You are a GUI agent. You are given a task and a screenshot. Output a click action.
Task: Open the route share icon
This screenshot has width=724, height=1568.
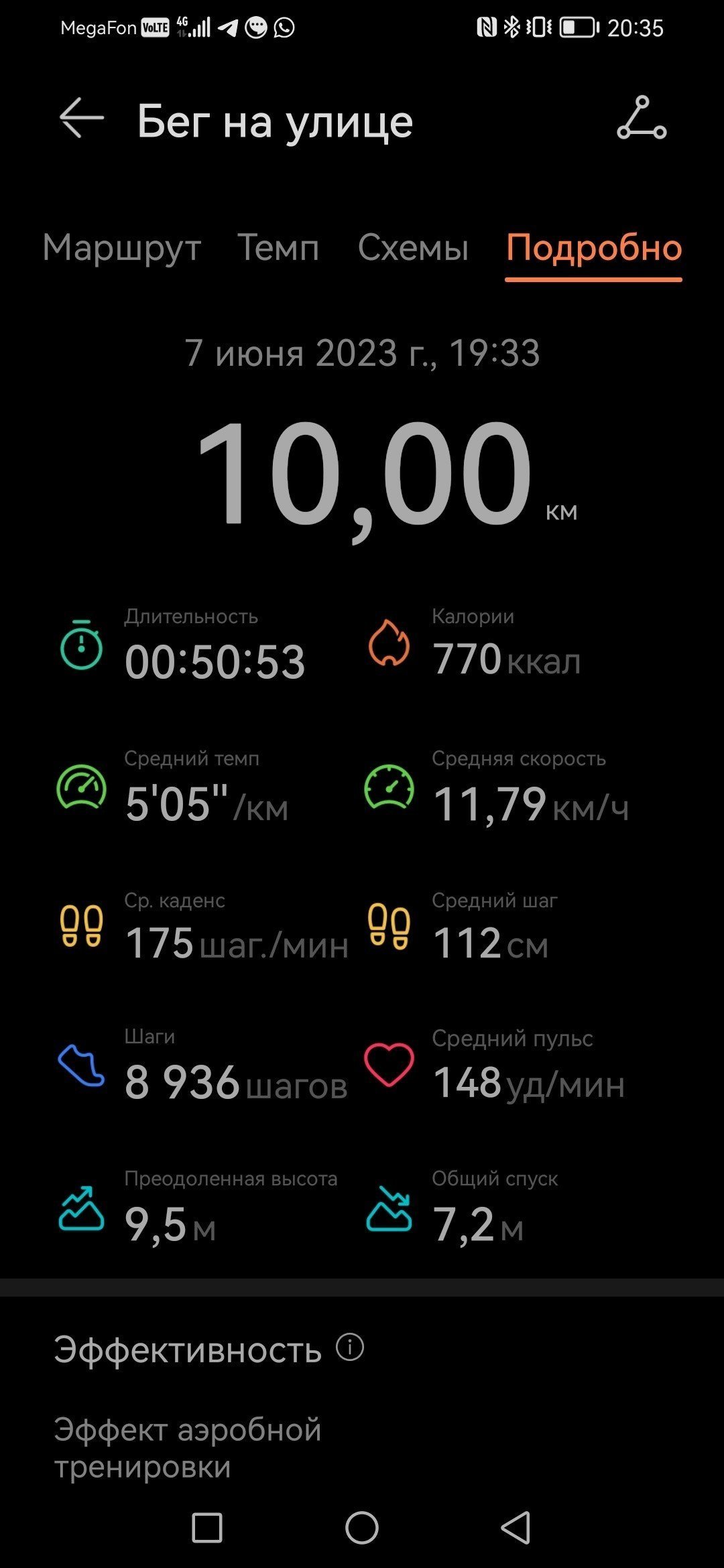(642, 118)
